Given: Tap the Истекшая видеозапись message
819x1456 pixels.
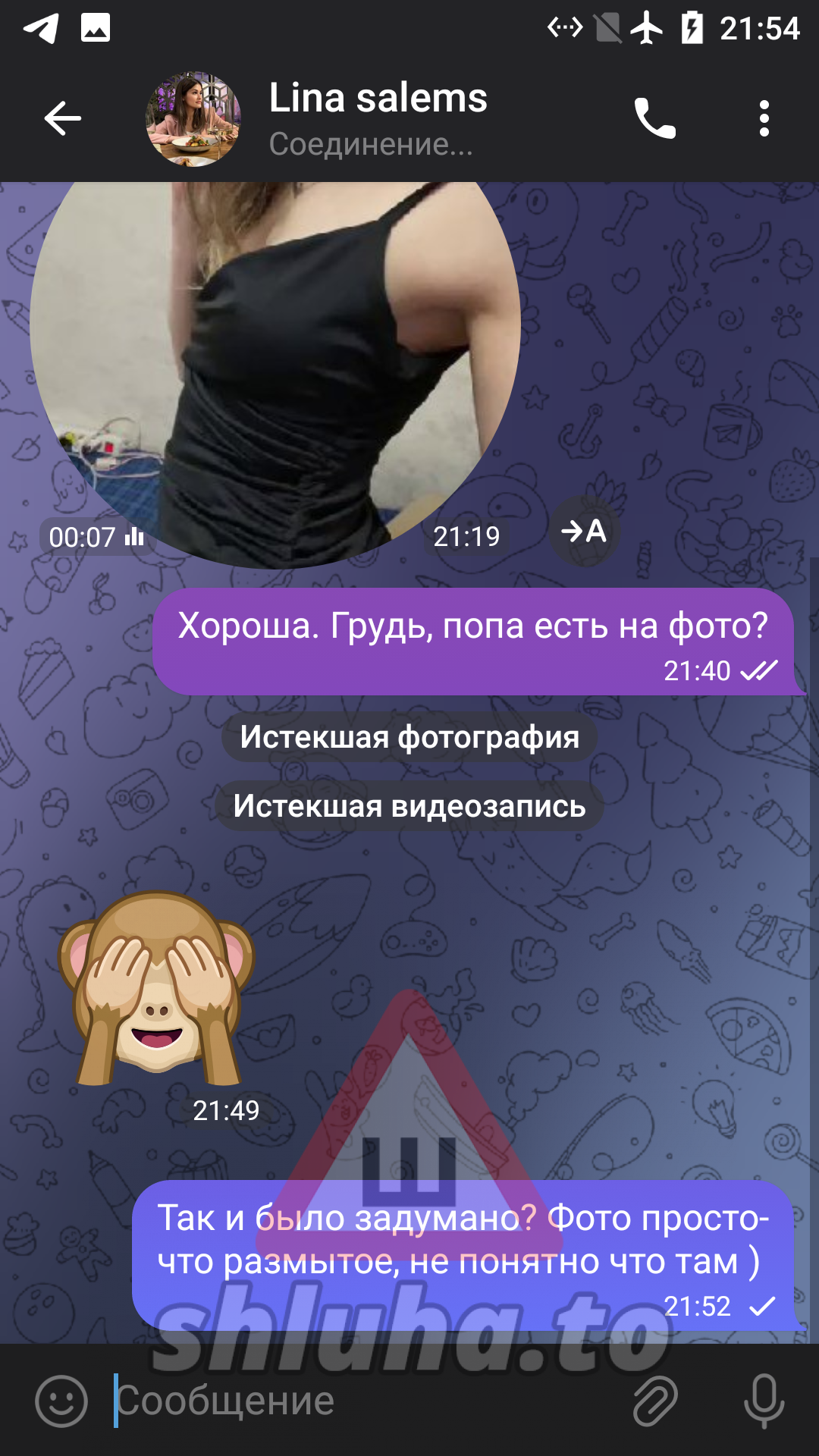Looking at the screenshot, I should coord(409,806).
